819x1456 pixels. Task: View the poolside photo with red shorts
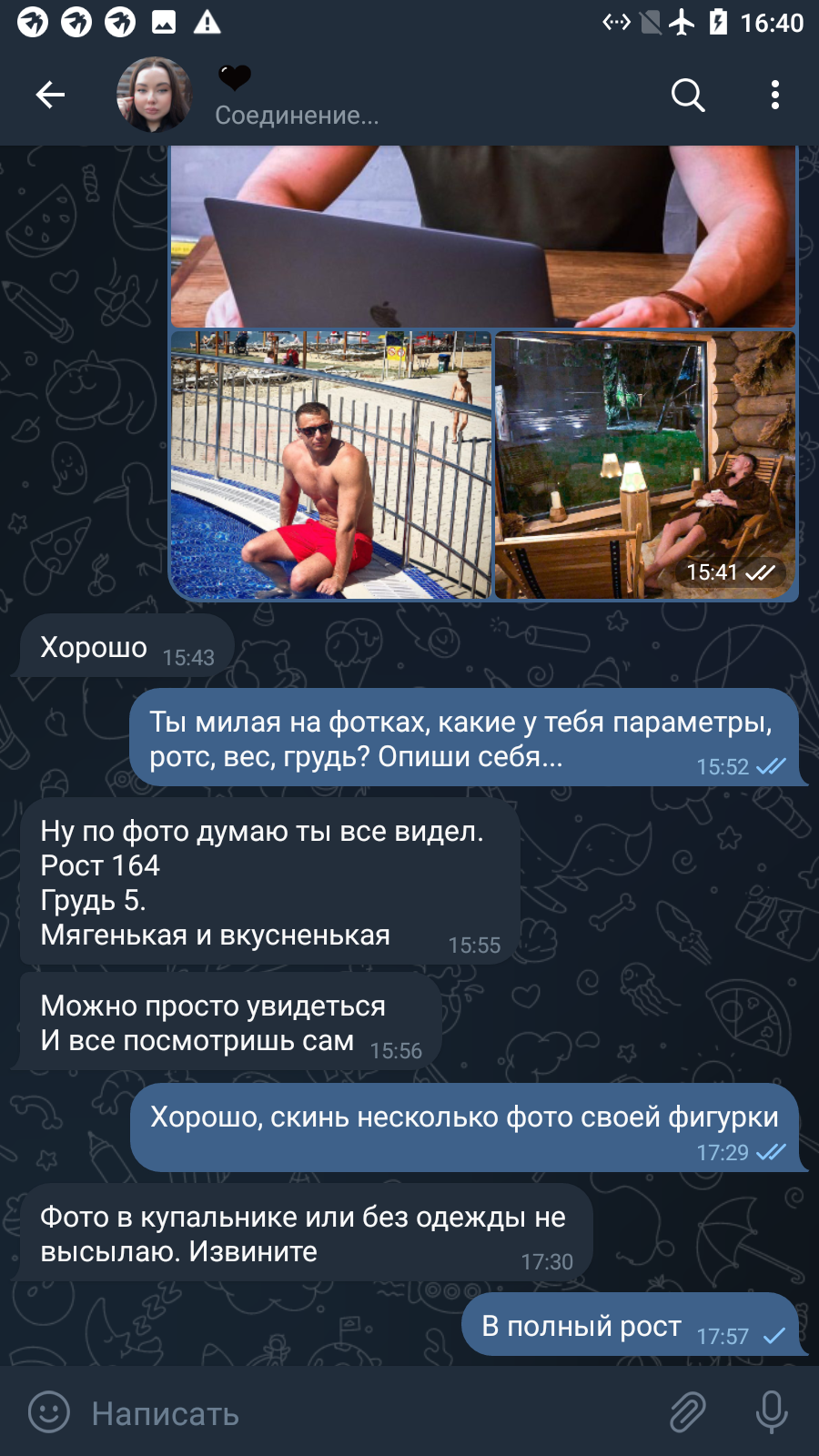tap(331, 464)
